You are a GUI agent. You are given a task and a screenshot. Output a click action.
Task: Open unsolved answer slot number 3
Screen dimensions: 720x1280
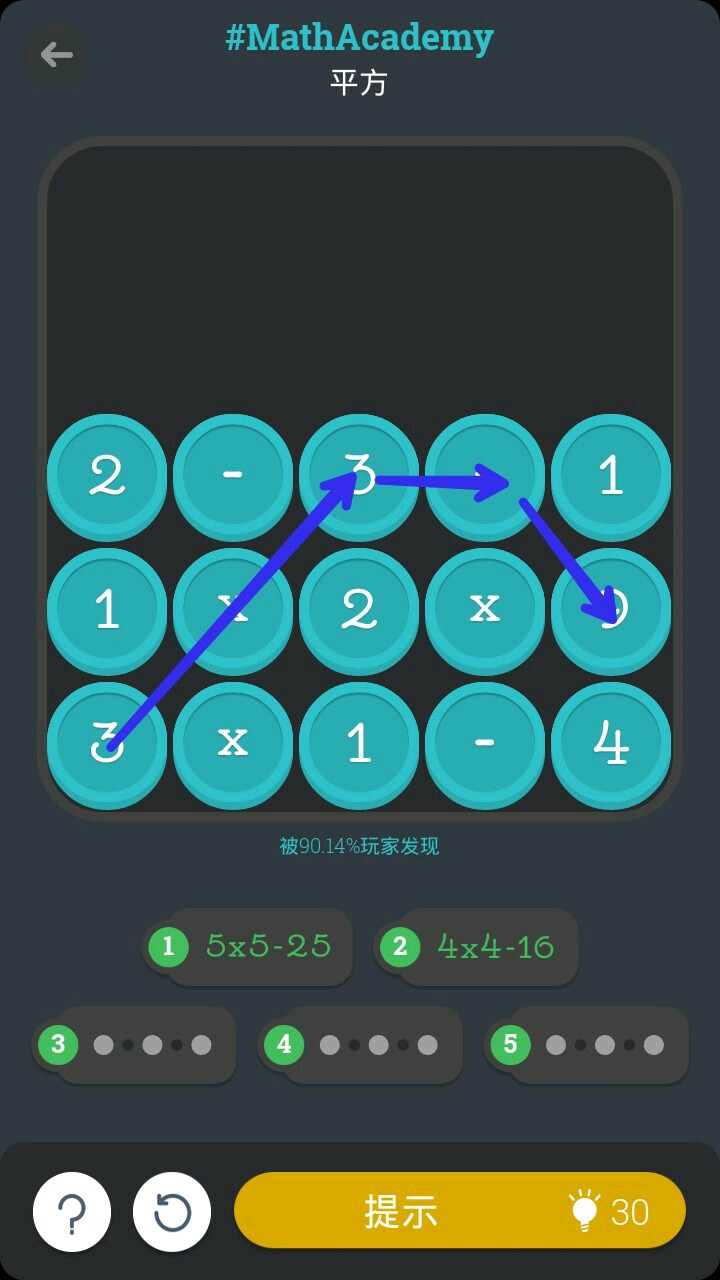(x=135, y=1045)
